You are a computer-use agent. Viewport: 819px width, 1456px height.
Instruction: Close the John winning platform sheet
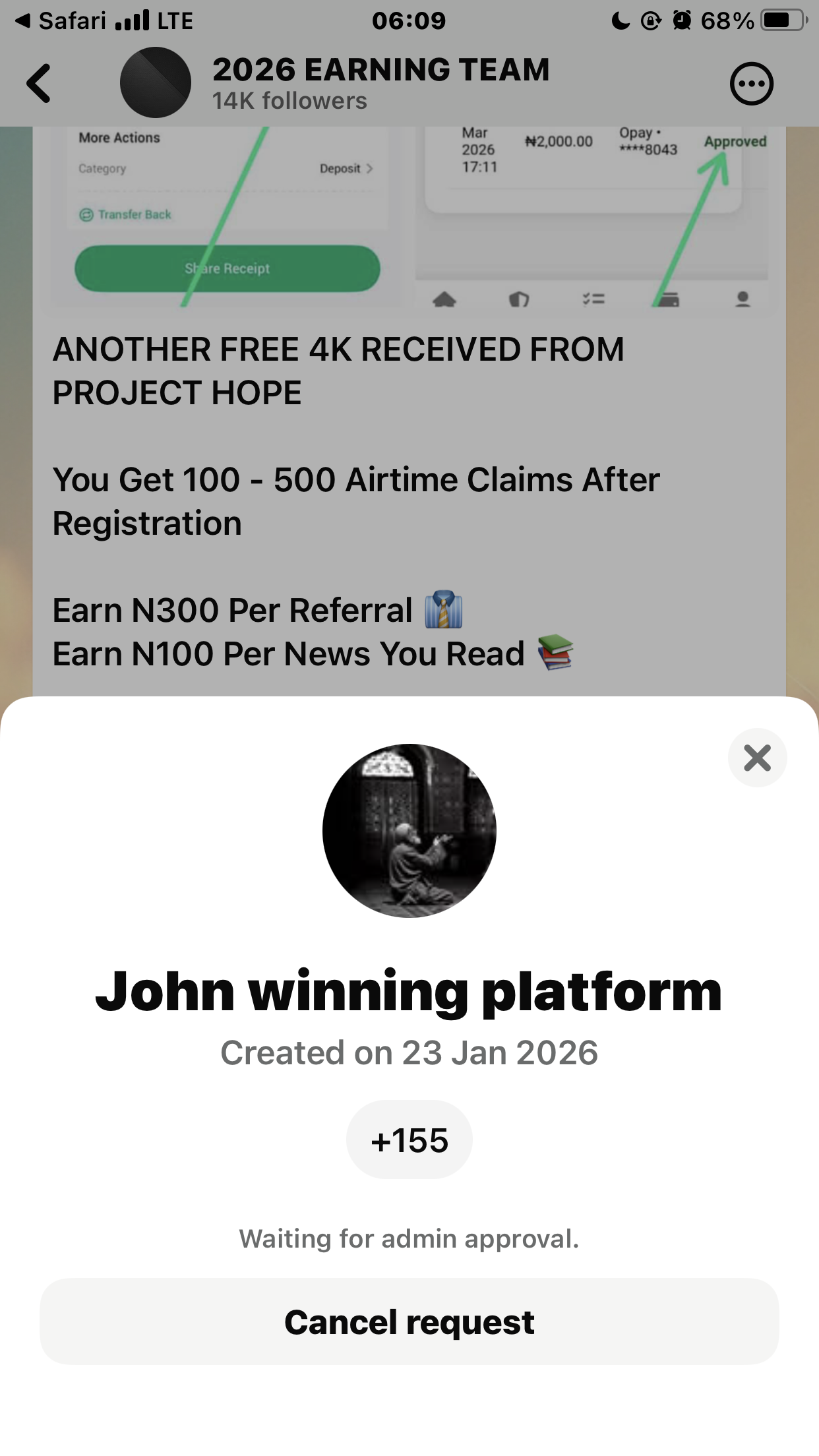757,758
